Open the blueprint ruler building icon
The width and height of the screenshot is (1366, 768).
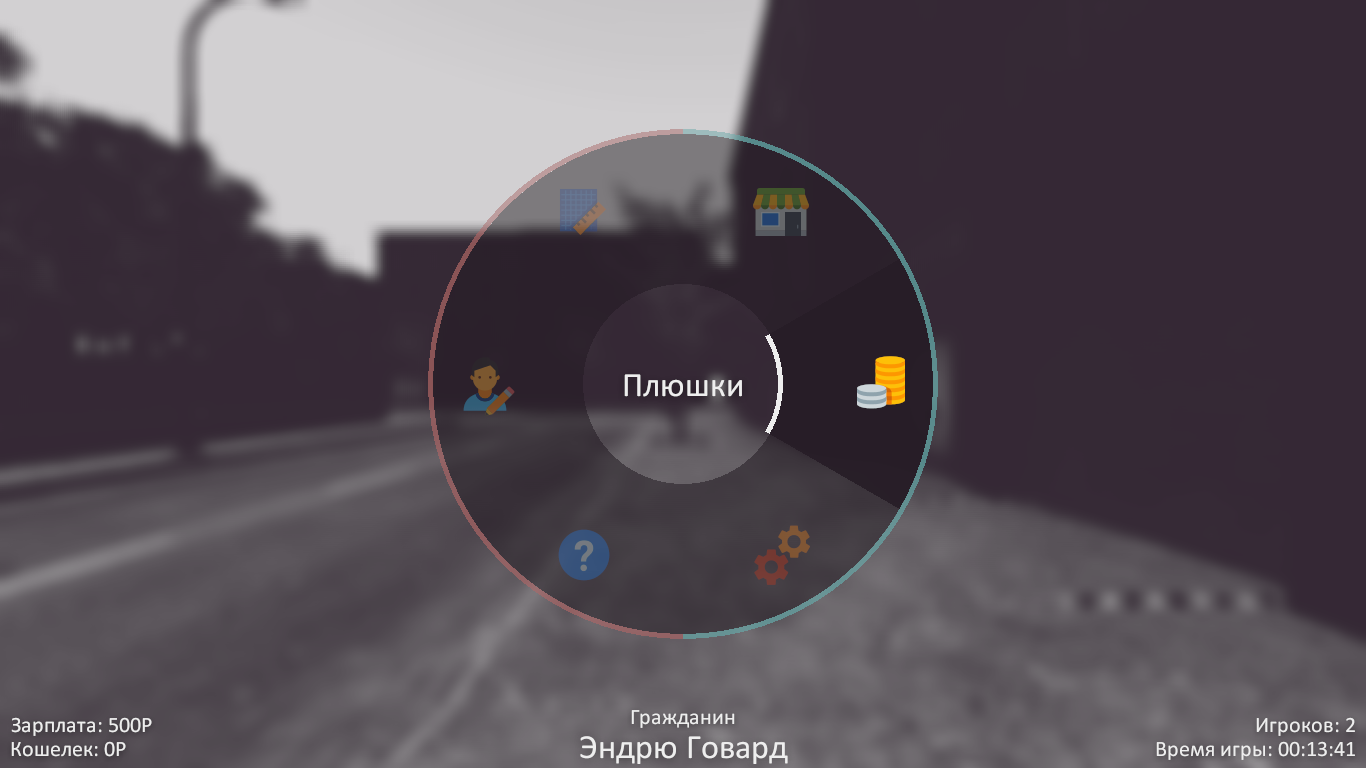click(x=583, y=211)
